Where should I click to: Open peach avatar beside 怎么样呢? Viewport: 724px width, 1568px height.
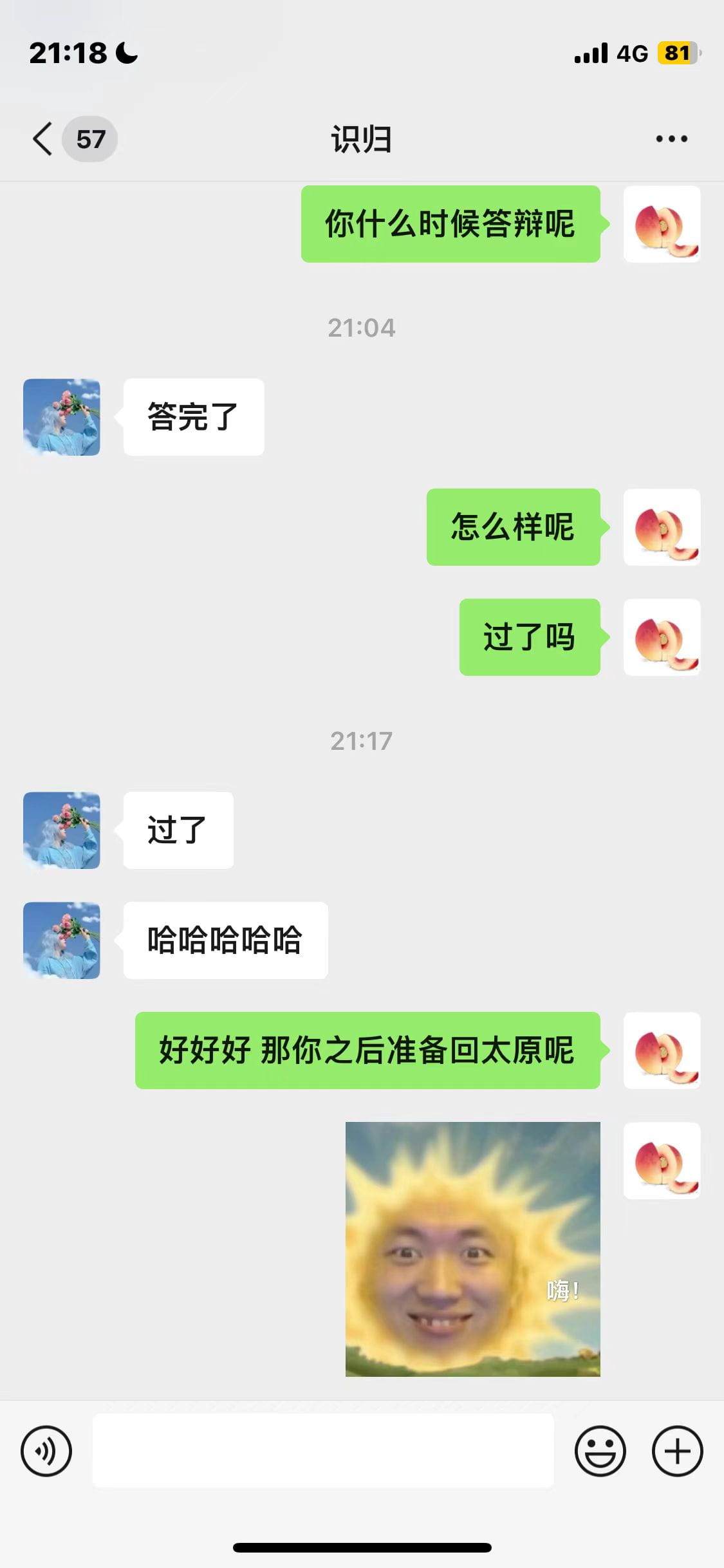click(x=662, y=527)
